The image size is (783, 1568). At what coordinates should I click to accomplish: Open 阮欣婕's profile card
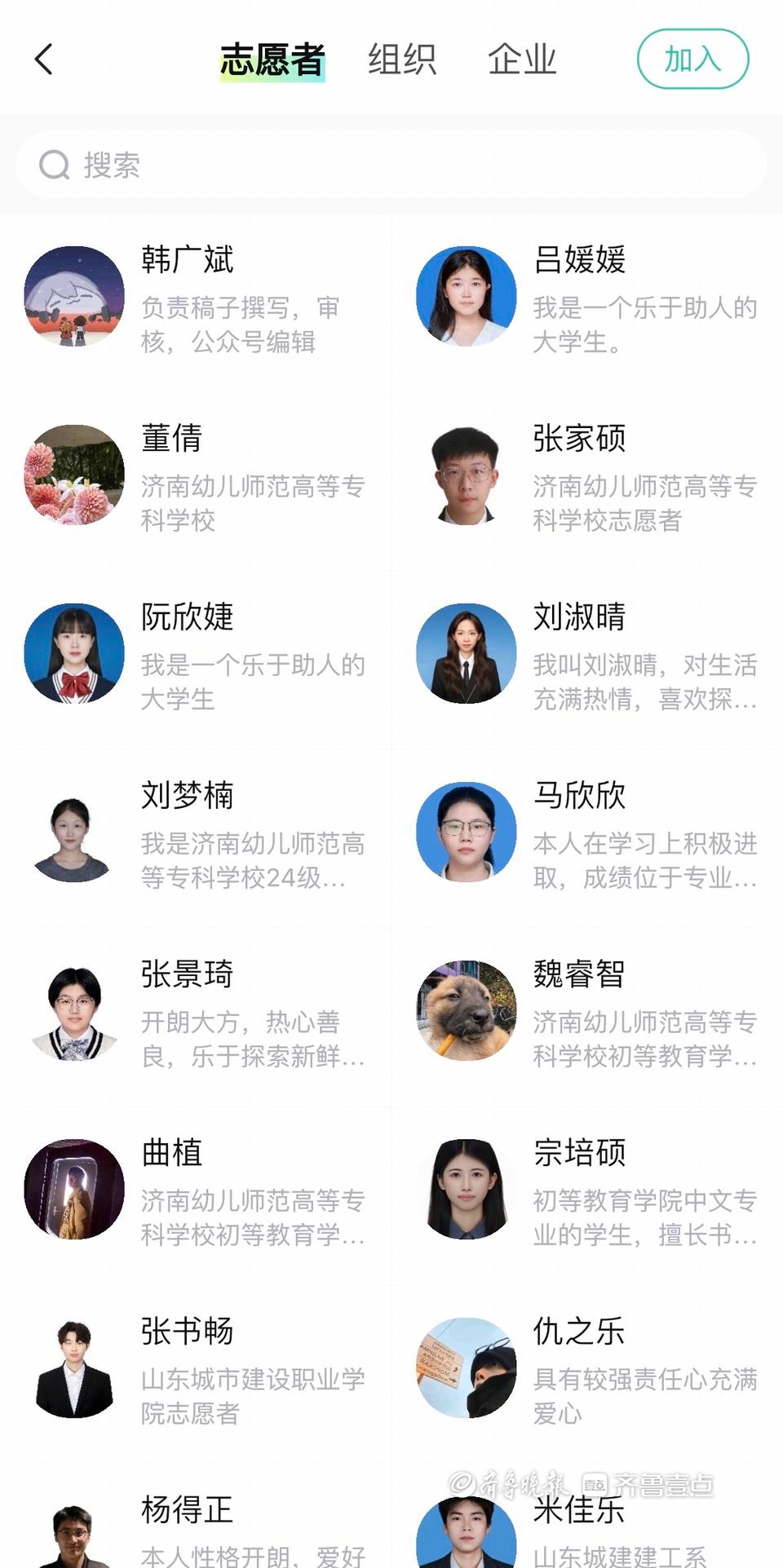(196, 656)
